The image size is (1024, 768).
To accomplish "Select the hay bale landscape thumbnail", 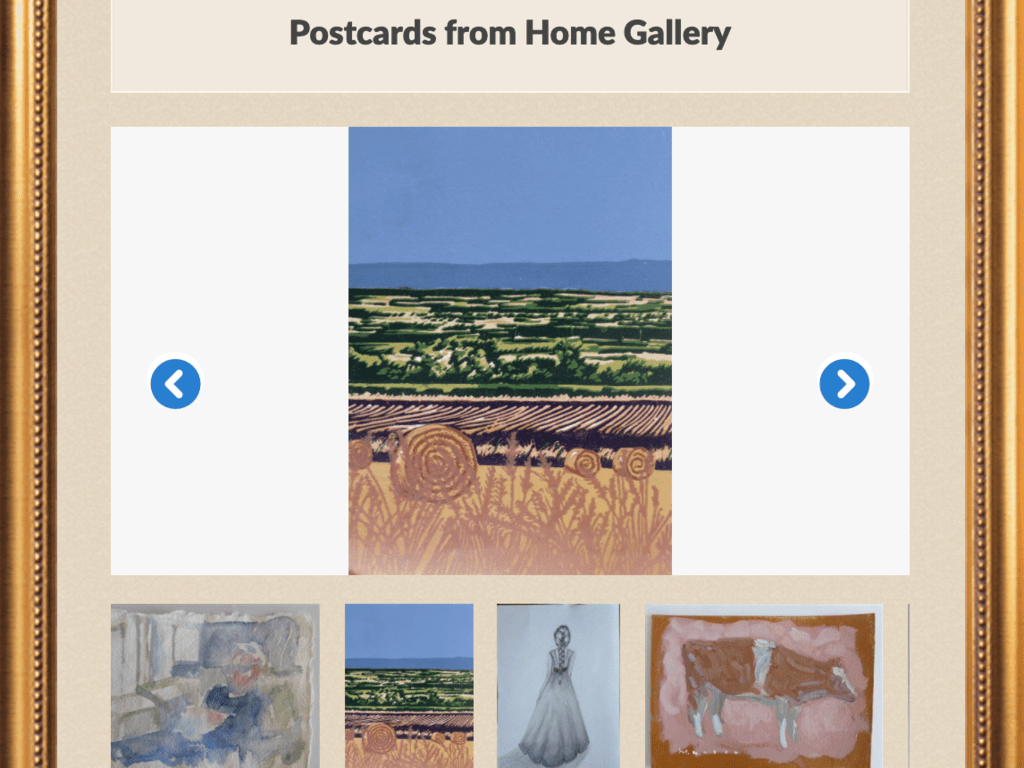I will pos(409,685).
